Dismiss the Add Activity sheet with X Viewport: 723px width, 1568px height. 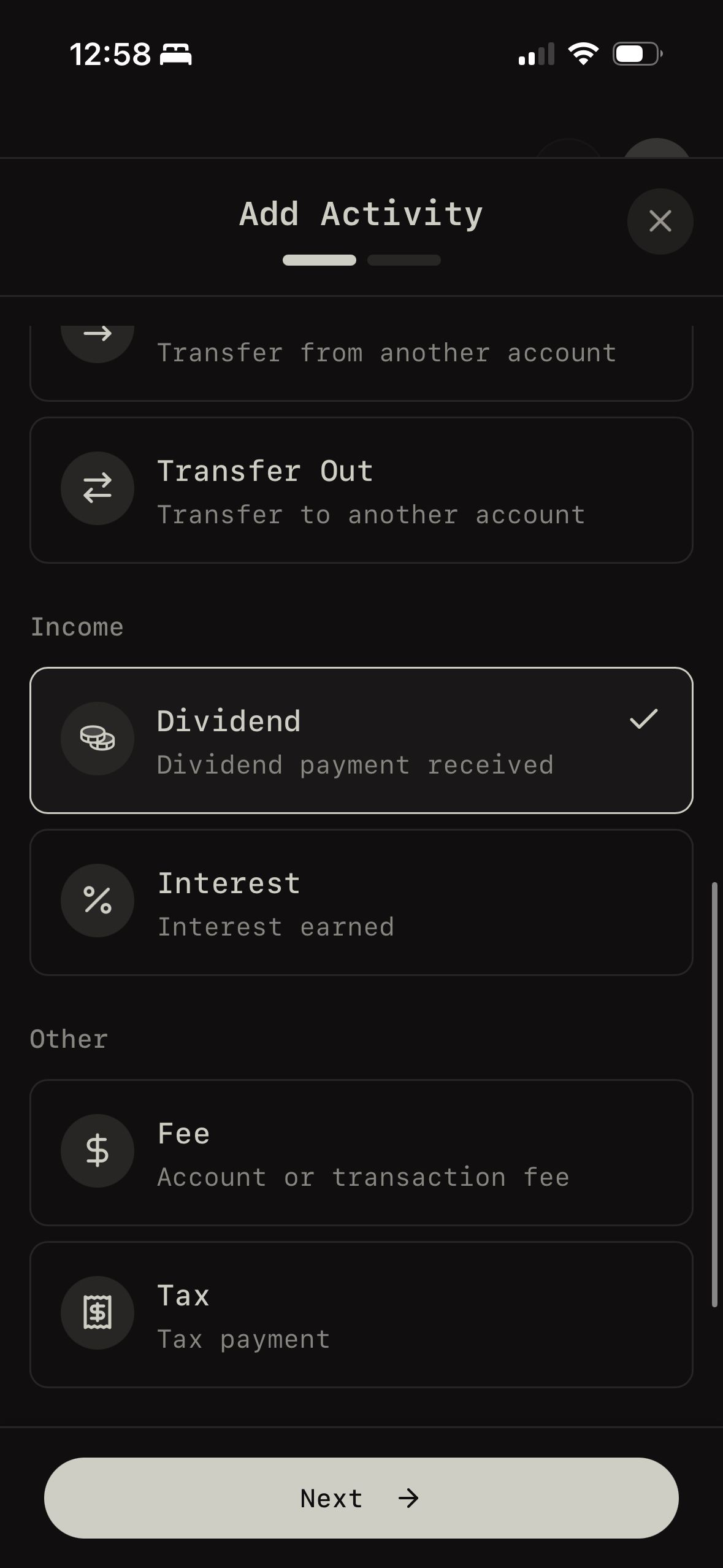[660, 221]
